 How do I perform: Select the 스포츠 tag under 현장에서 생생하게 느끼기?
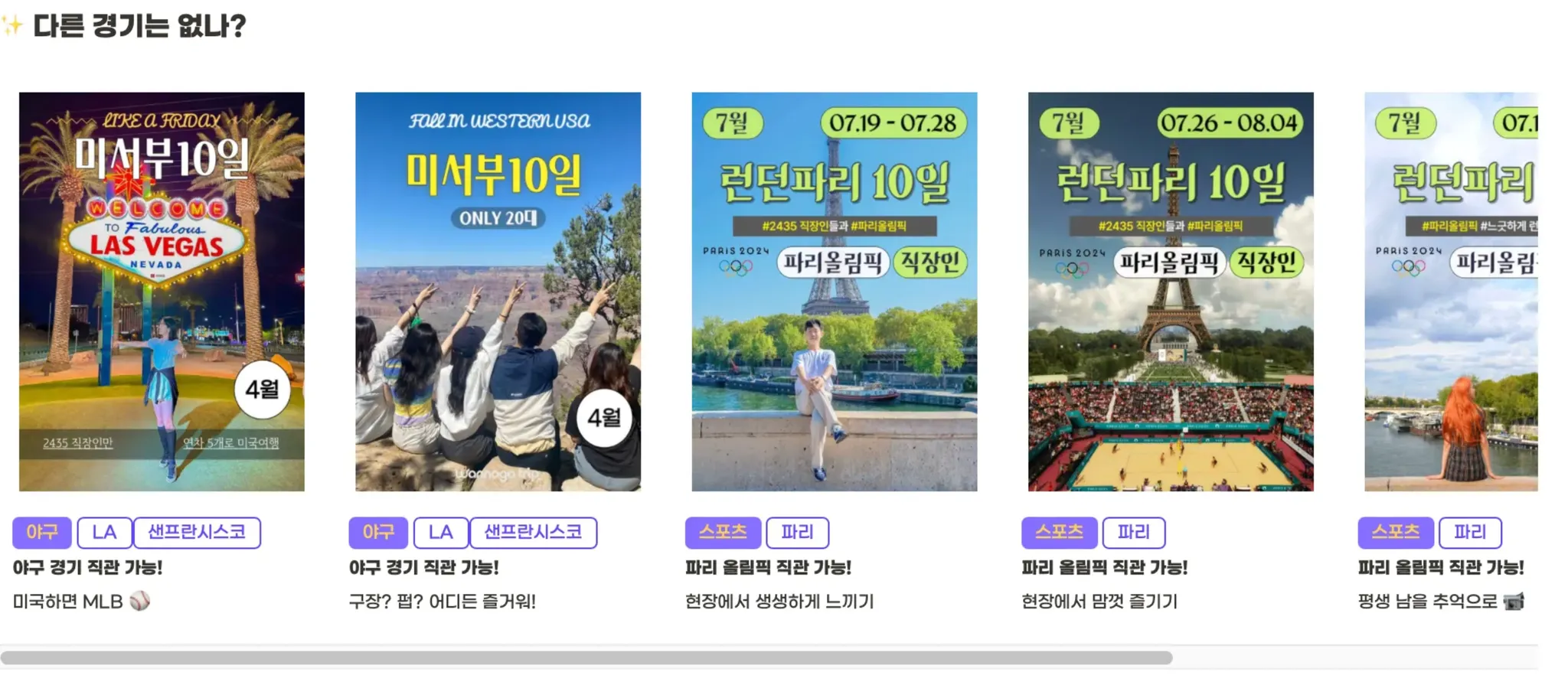click(x=722, y=533)
